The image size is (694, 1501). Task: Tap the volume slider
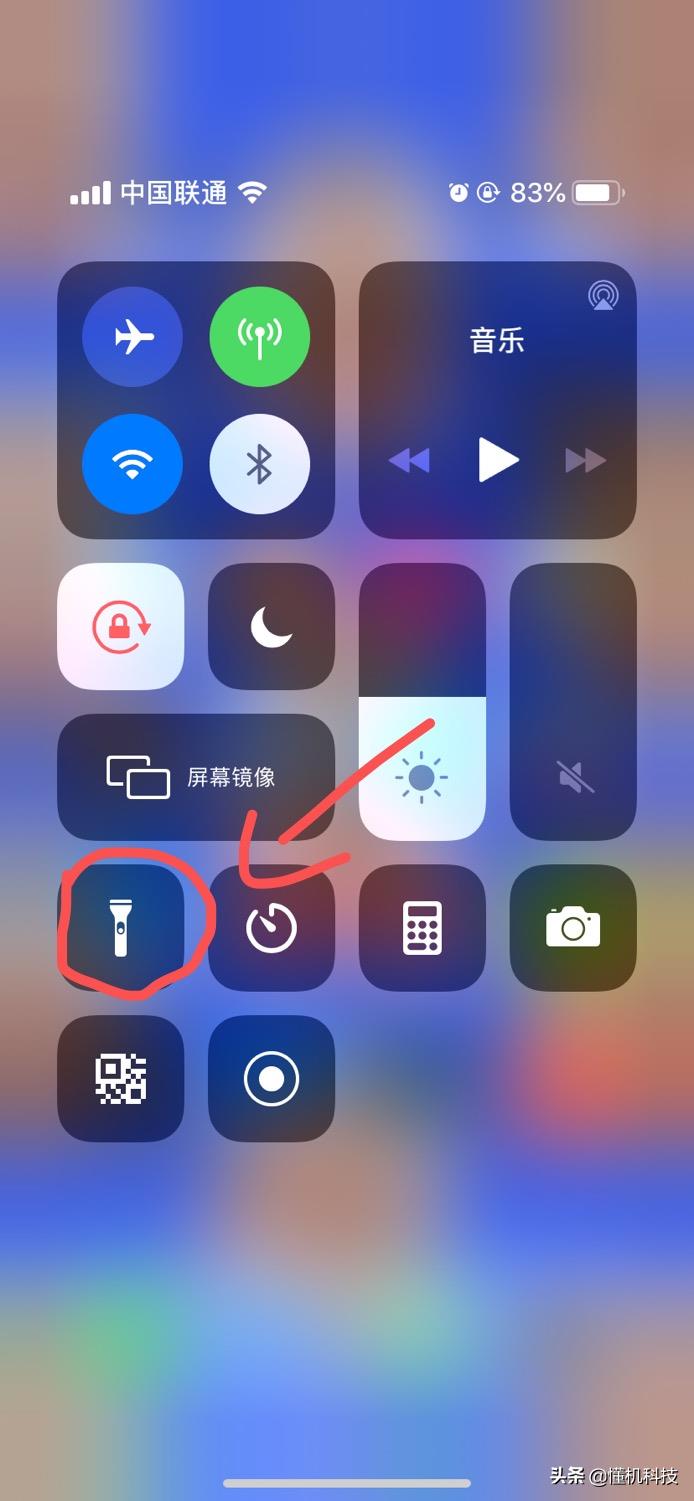click(573, 701)
